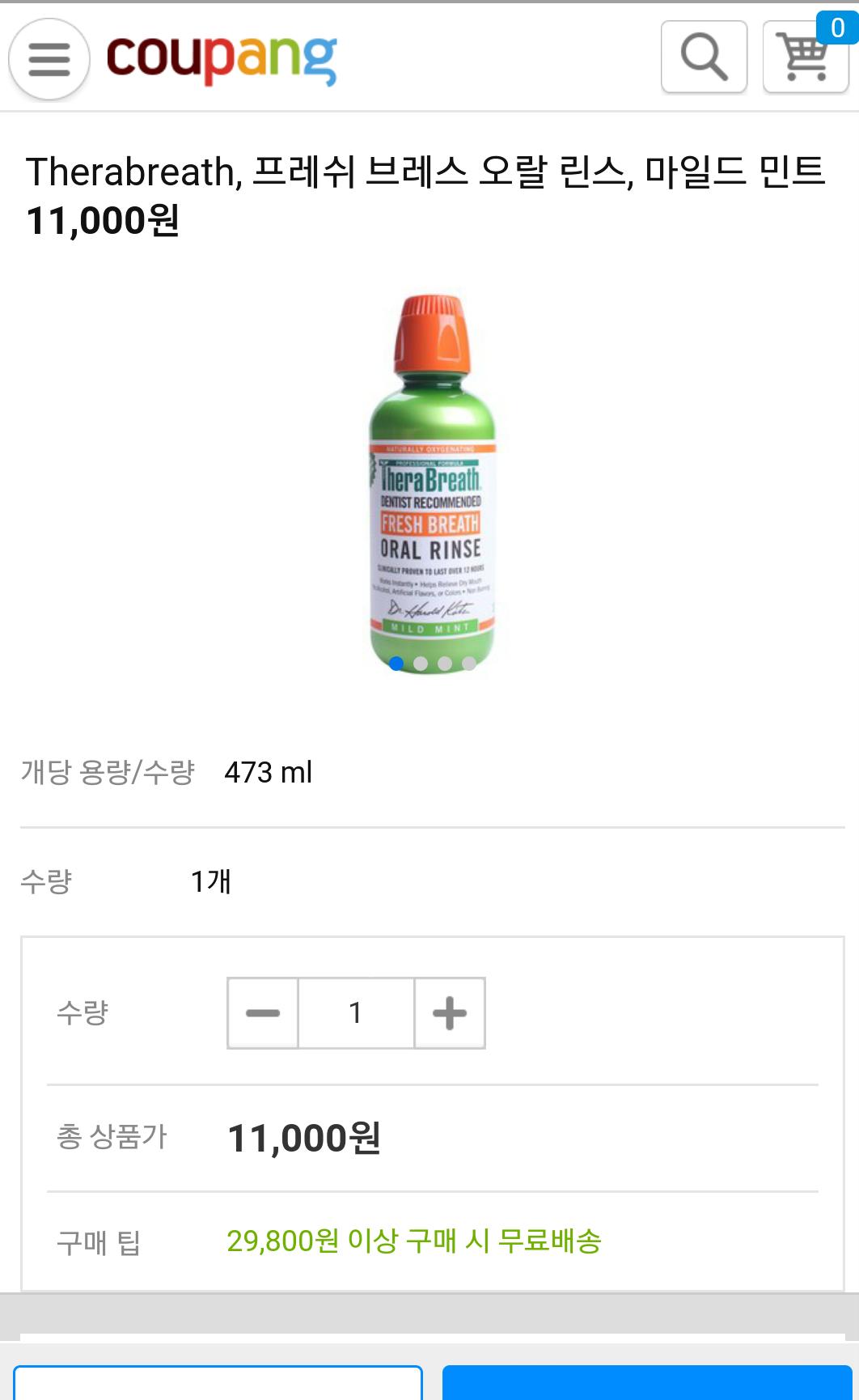View the shopping cart
859x1400 pixels.
805,57
